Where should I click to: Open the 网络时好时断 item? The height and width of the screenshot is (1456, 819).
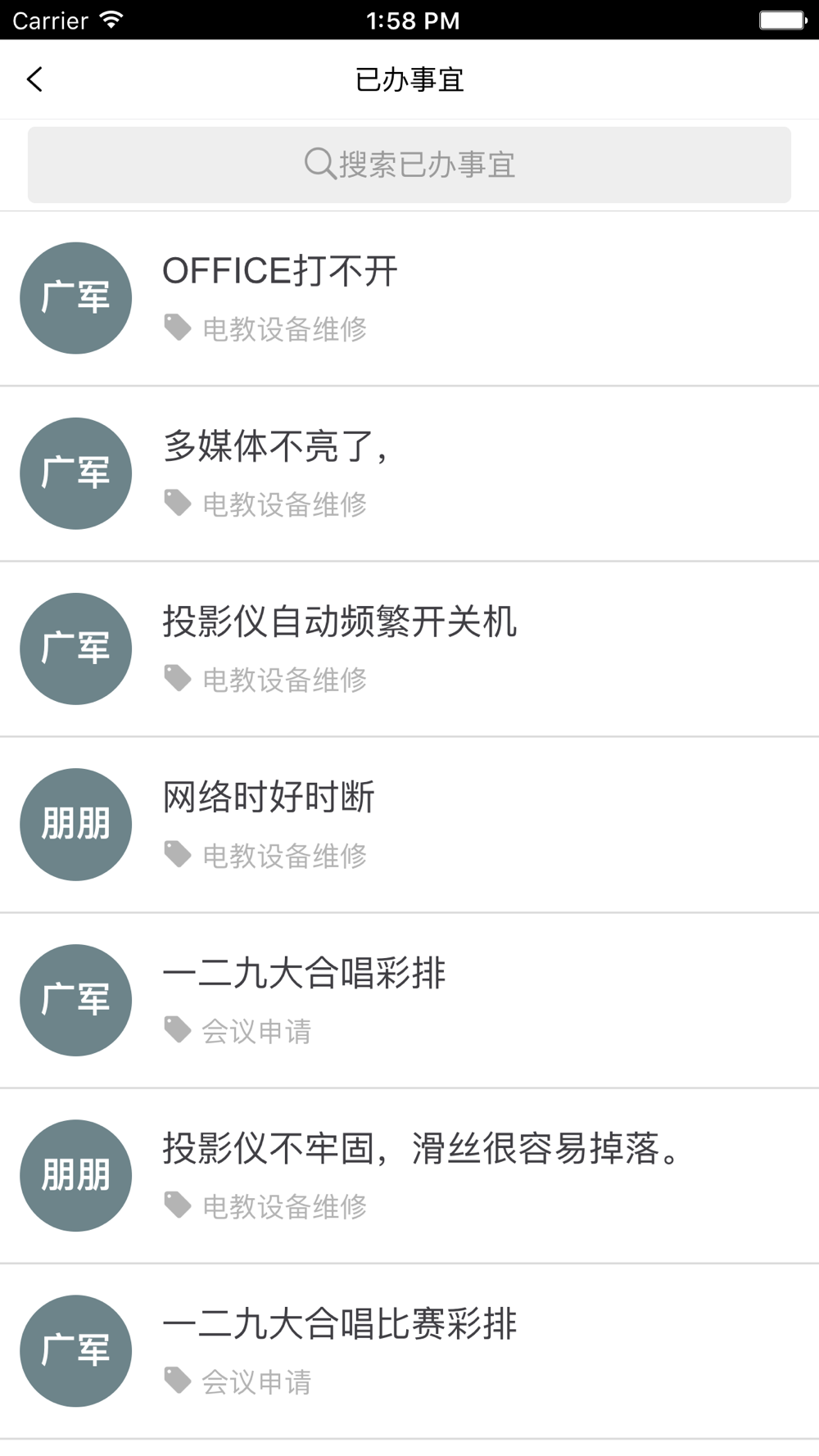point(409,825)
